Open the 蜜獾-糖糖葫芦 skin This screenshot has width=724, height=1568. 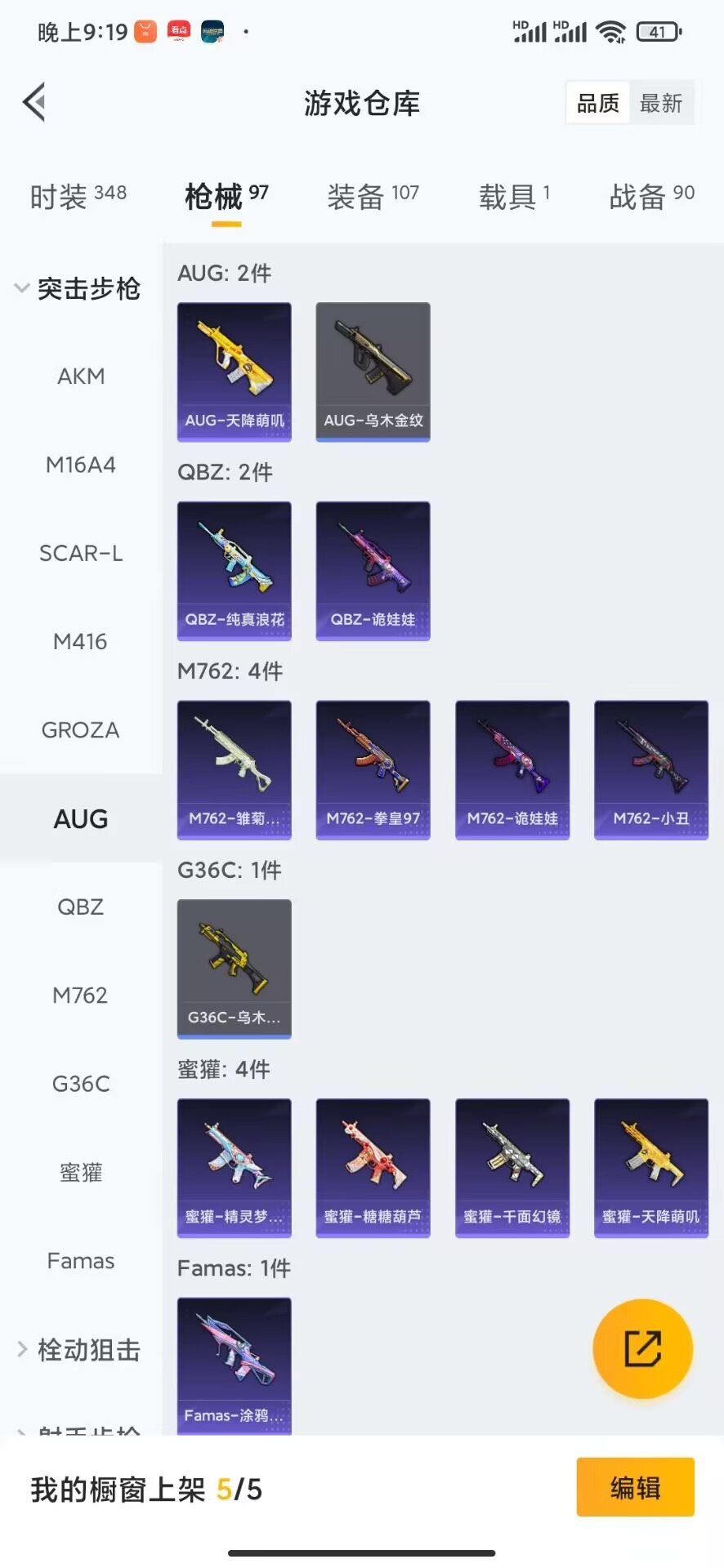tap(373, 1168)
